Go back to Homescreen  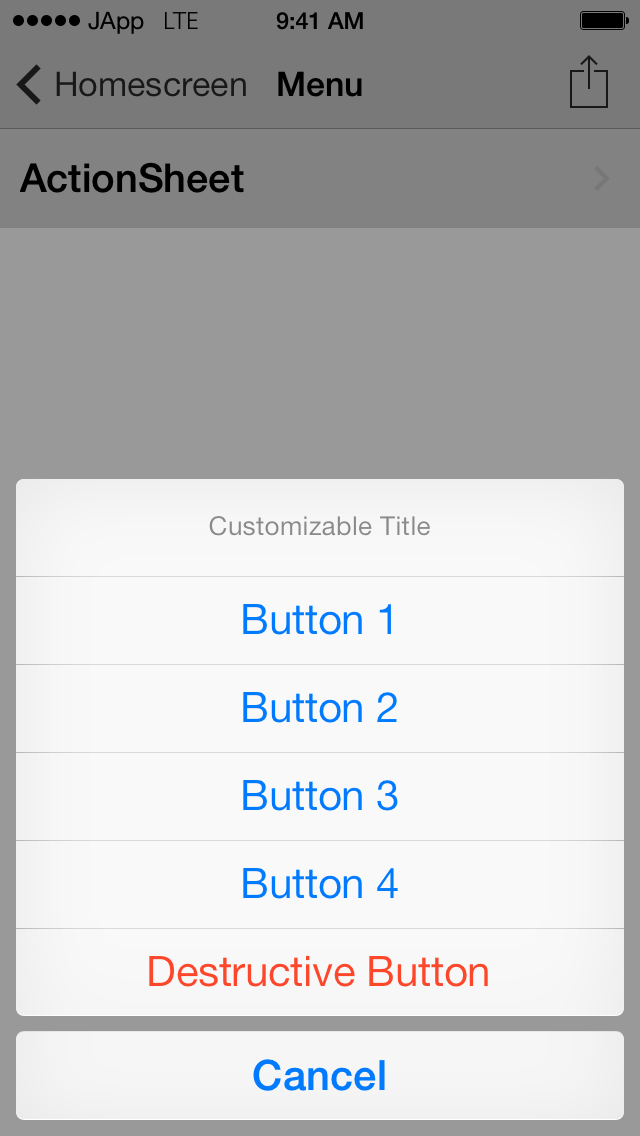coord(131,85)
